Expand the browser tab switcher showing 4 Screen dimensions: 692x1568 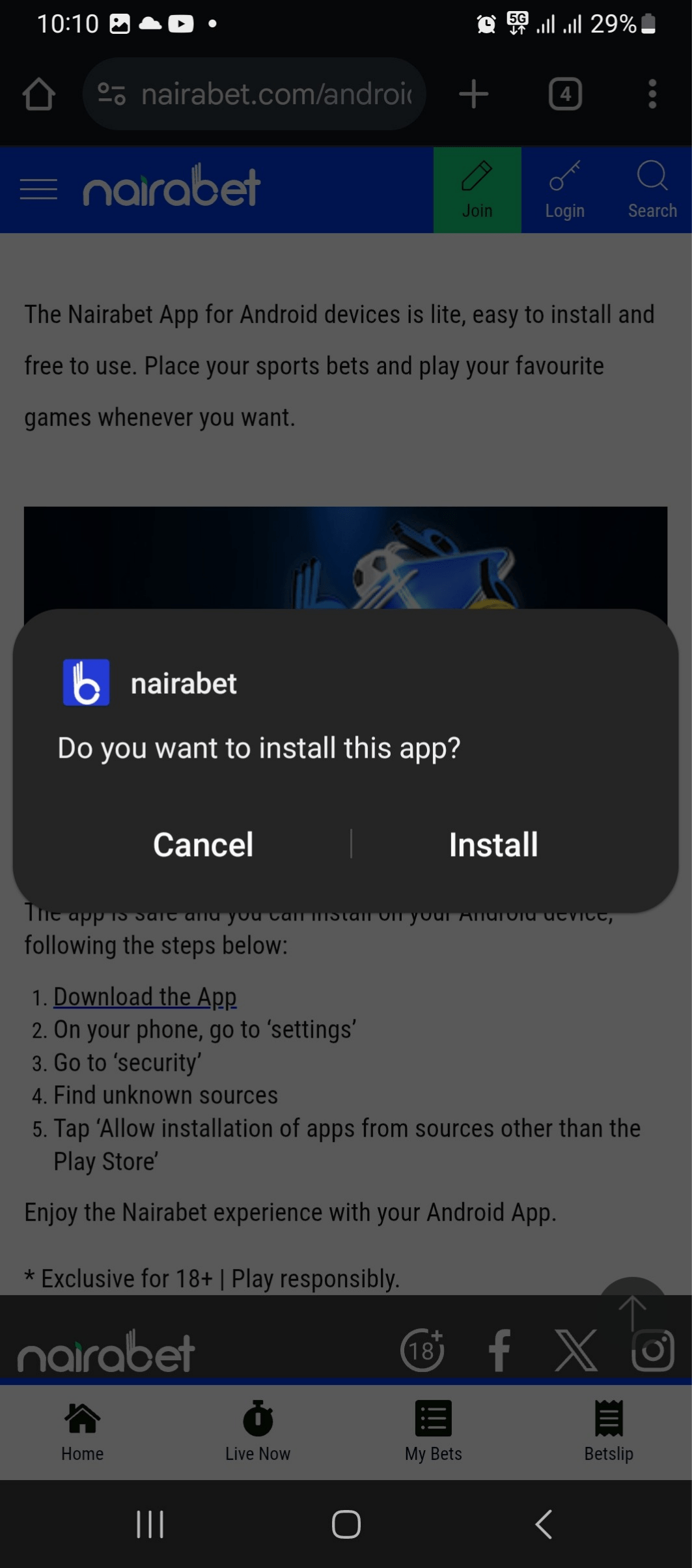[x=566, y=93]
